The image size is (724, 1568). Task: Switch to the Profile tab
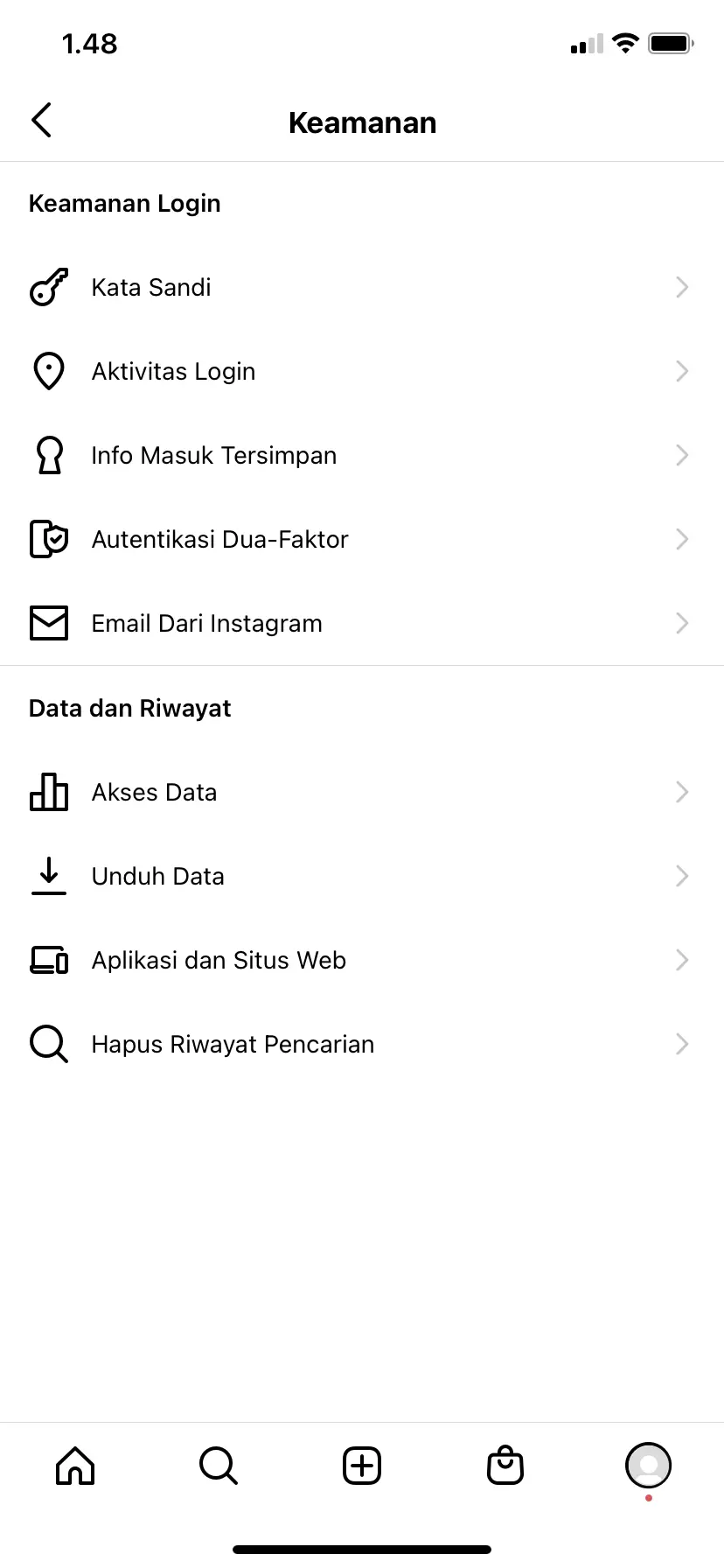tap(649, 1465)
